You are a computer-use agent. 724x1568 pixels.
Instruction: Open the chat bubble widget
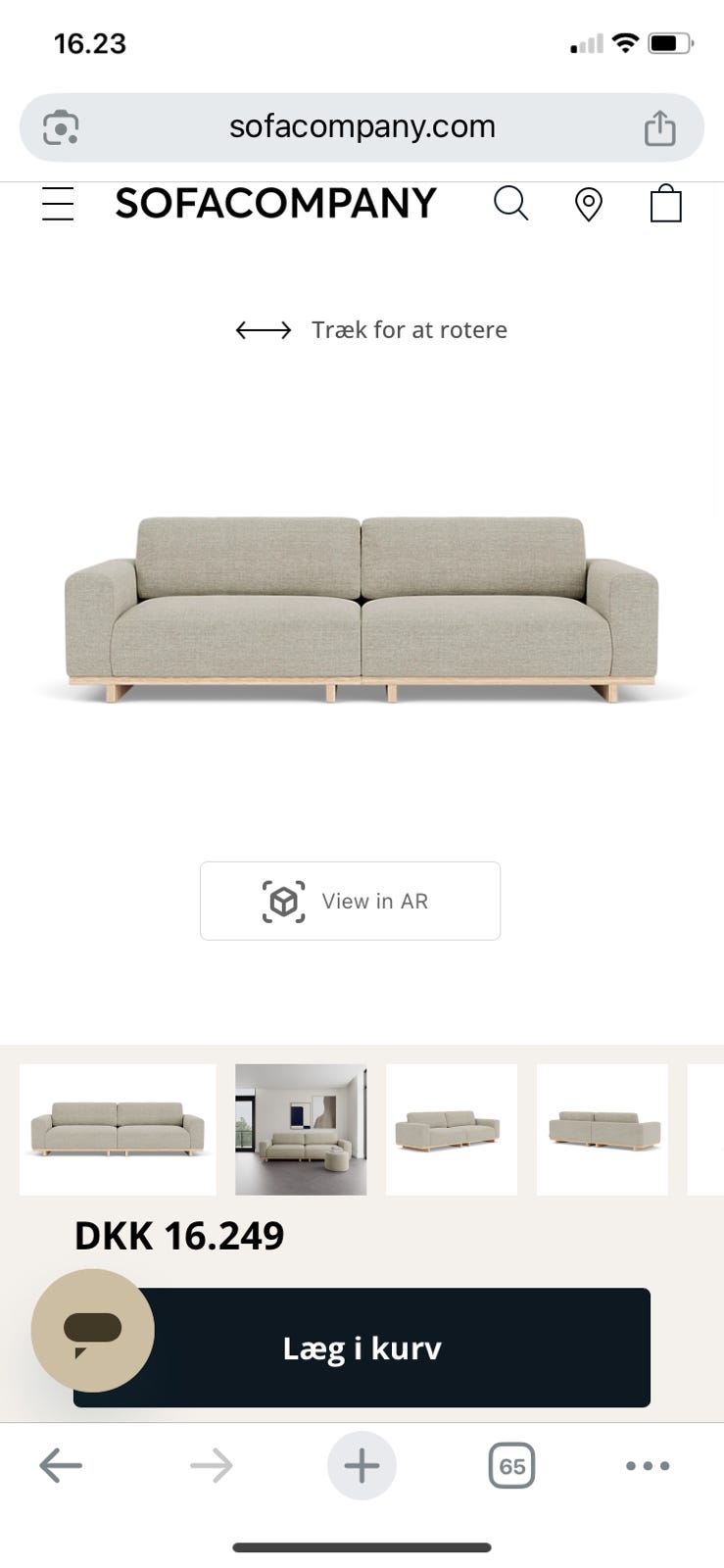(92, 1331)
